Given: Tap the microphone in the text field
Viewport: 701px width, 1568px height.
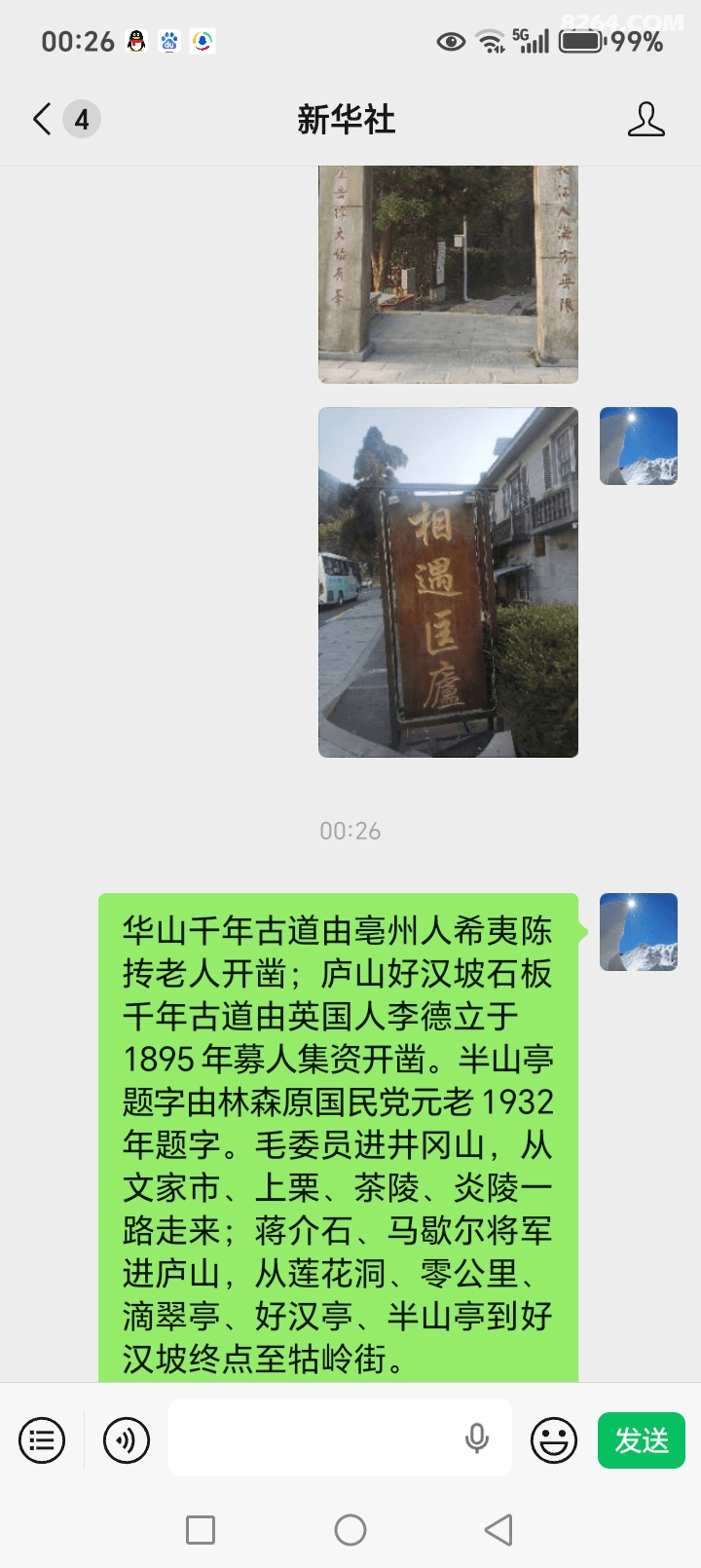Looking at the screenshot, I should point(477,1438).
